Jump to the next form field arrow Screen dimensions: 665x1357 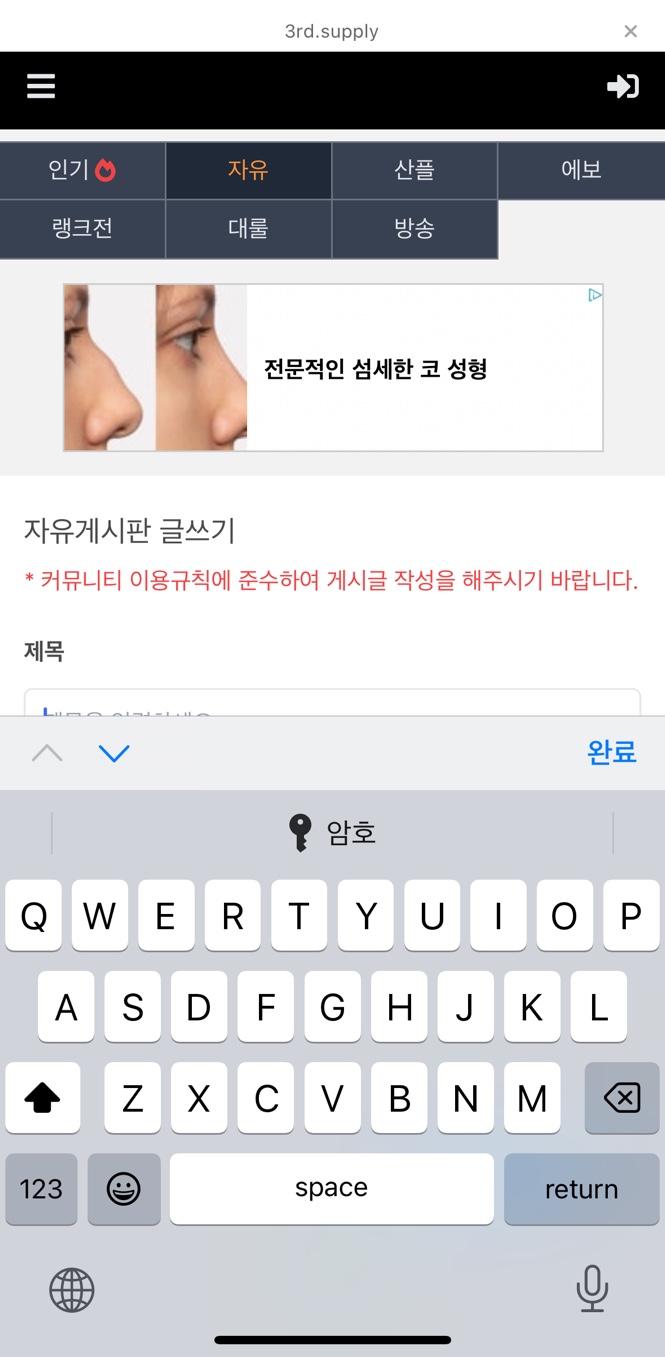pyautogui.click(x=114, y=753)
